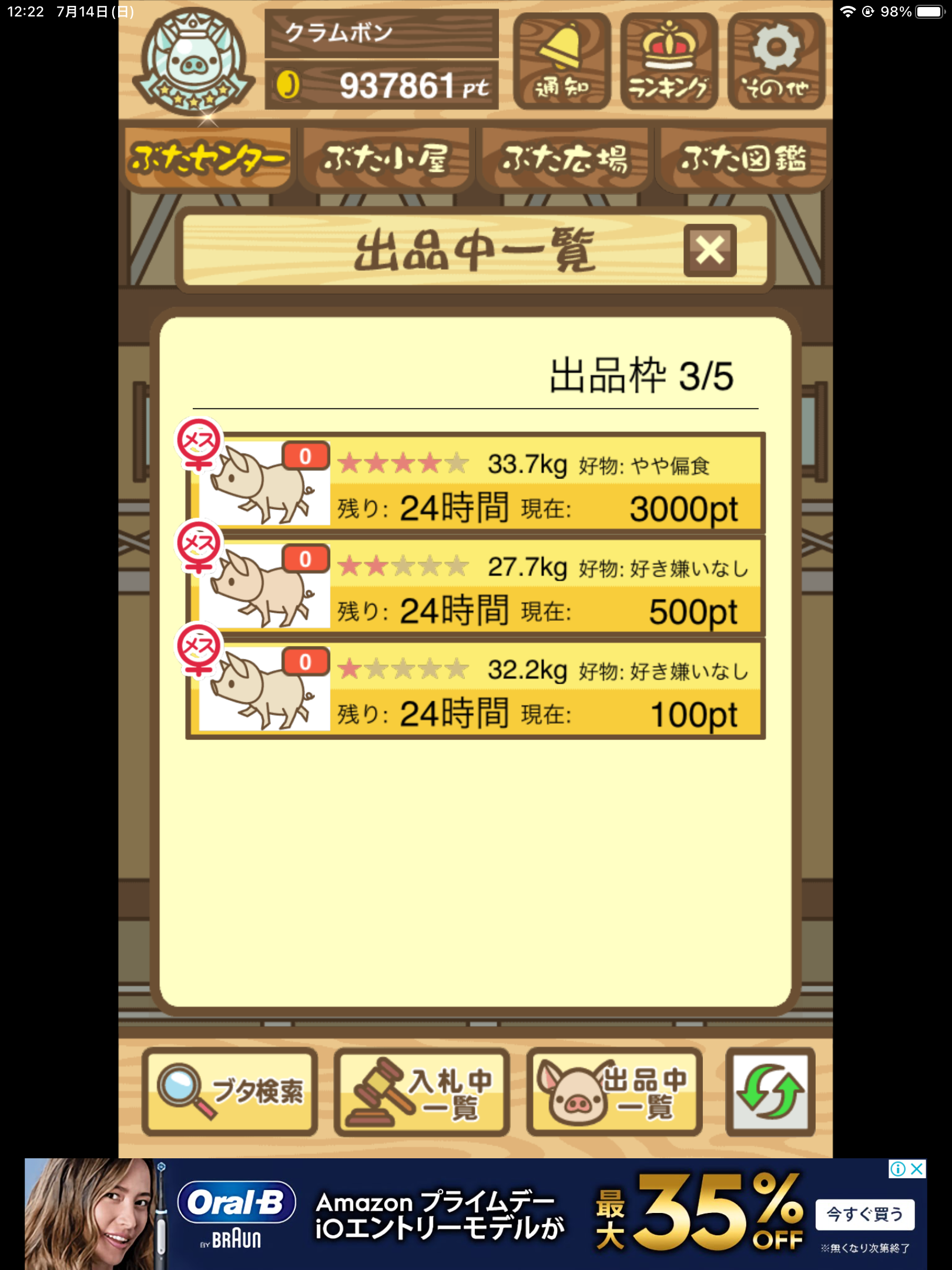
Task: Tap the ブタ検索 search button
Action: 230,1091
